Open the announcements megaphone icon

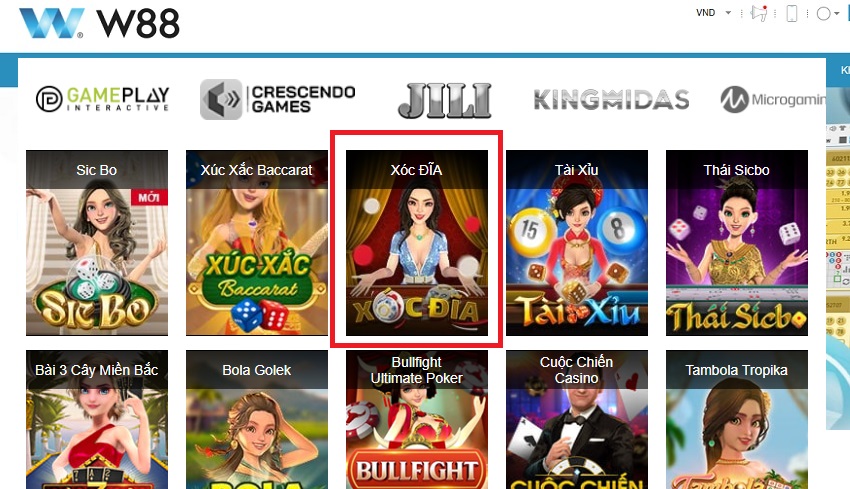pyautogui.click(x=759, y=13)
